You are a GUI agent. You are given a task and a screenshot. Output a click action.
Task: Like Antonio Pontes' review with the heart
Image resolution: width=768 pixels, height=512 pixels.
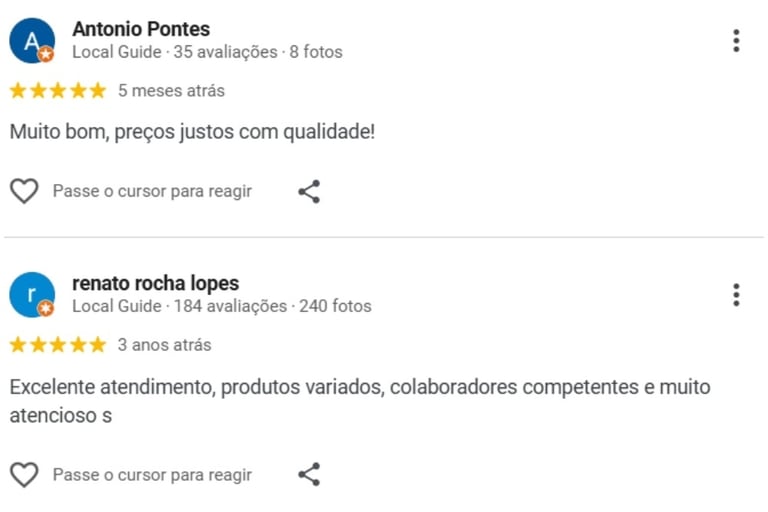tap(24, 191)
